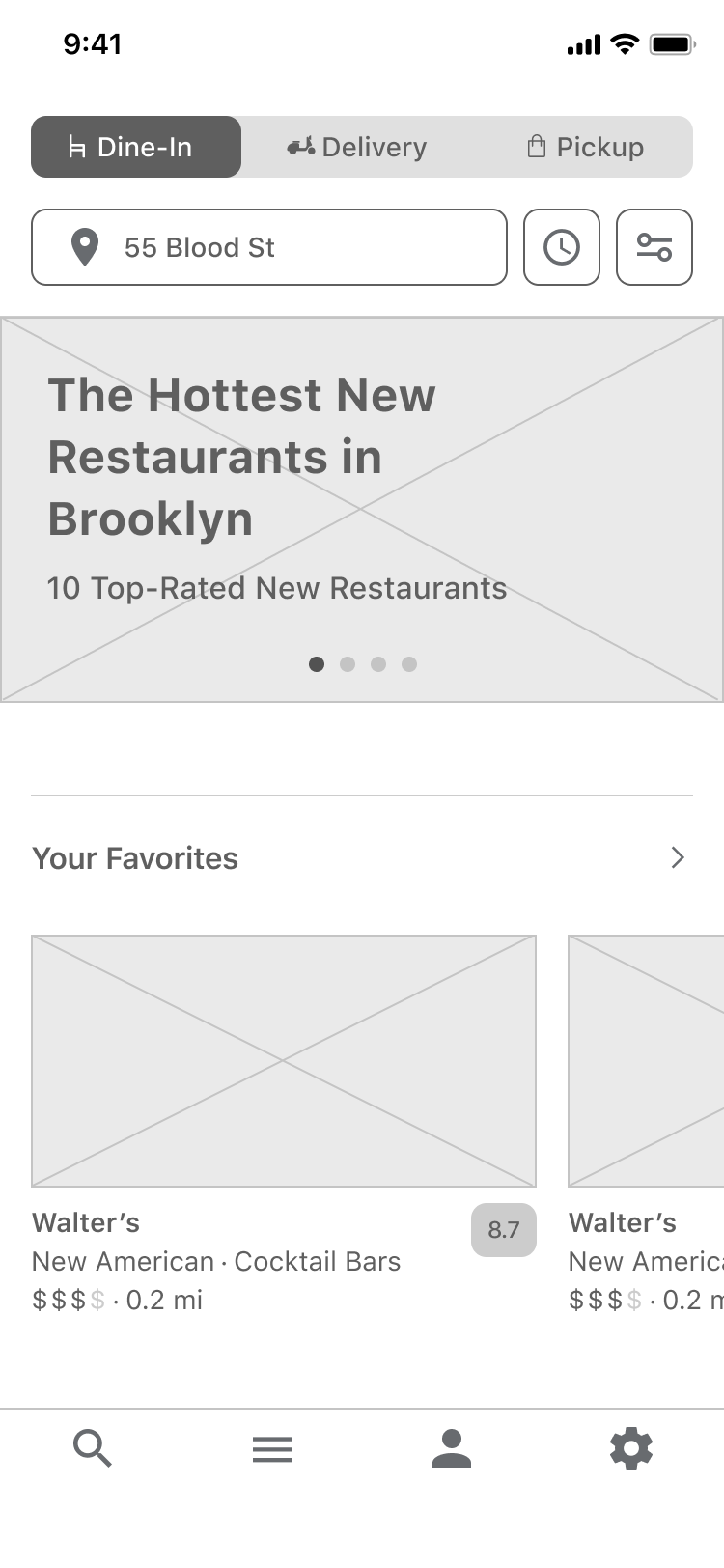Open the list menu tab
This screenshot has height=1568, width=724.
[272, 1448]
